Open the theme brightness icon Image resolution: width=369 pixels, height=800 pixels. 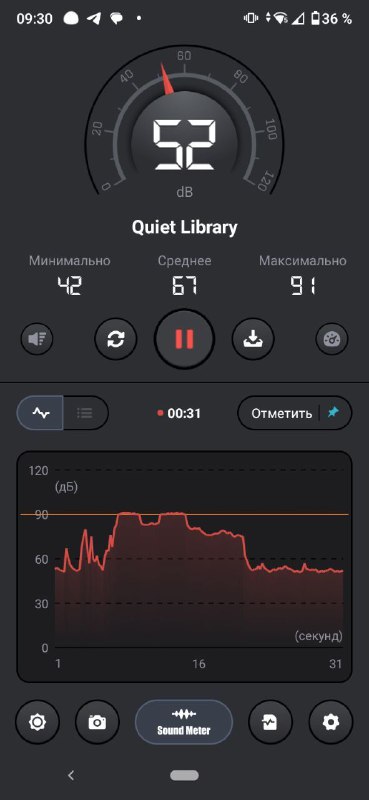(x=37, y=722)
